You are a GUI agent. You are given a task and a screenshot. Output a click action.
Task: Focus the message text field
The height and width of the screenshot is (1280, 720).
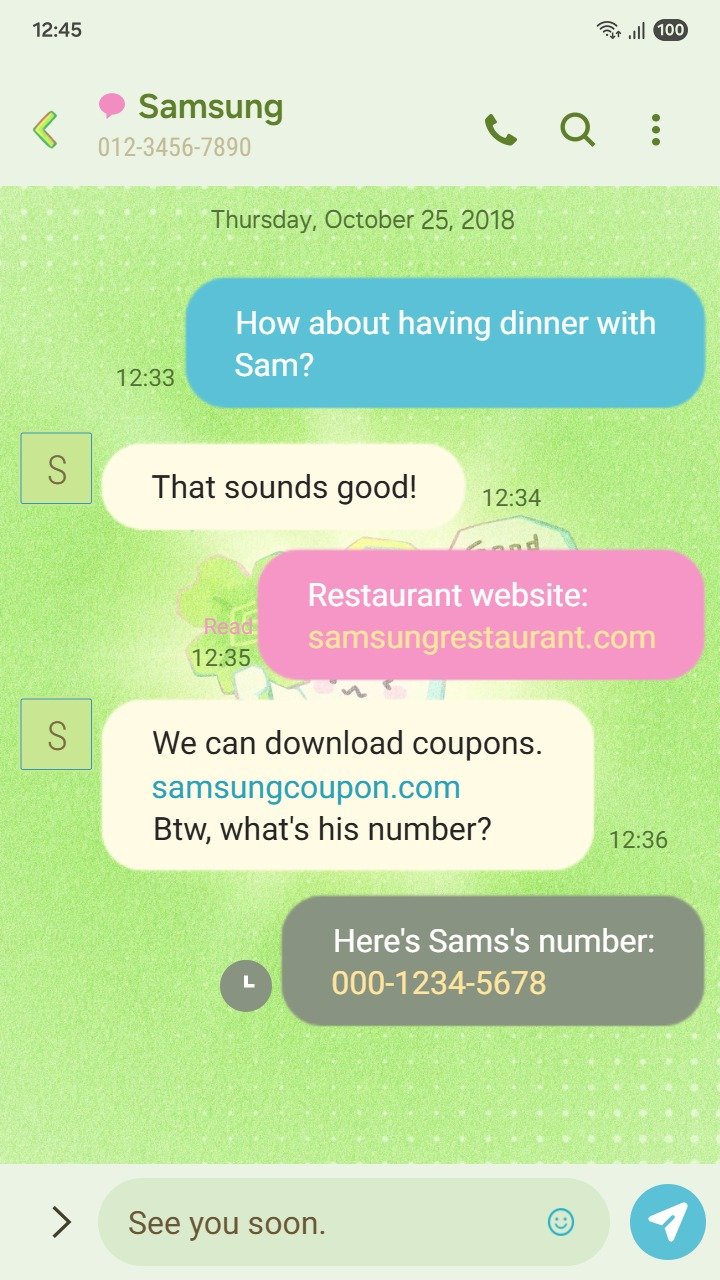(x=320, y=1222)
